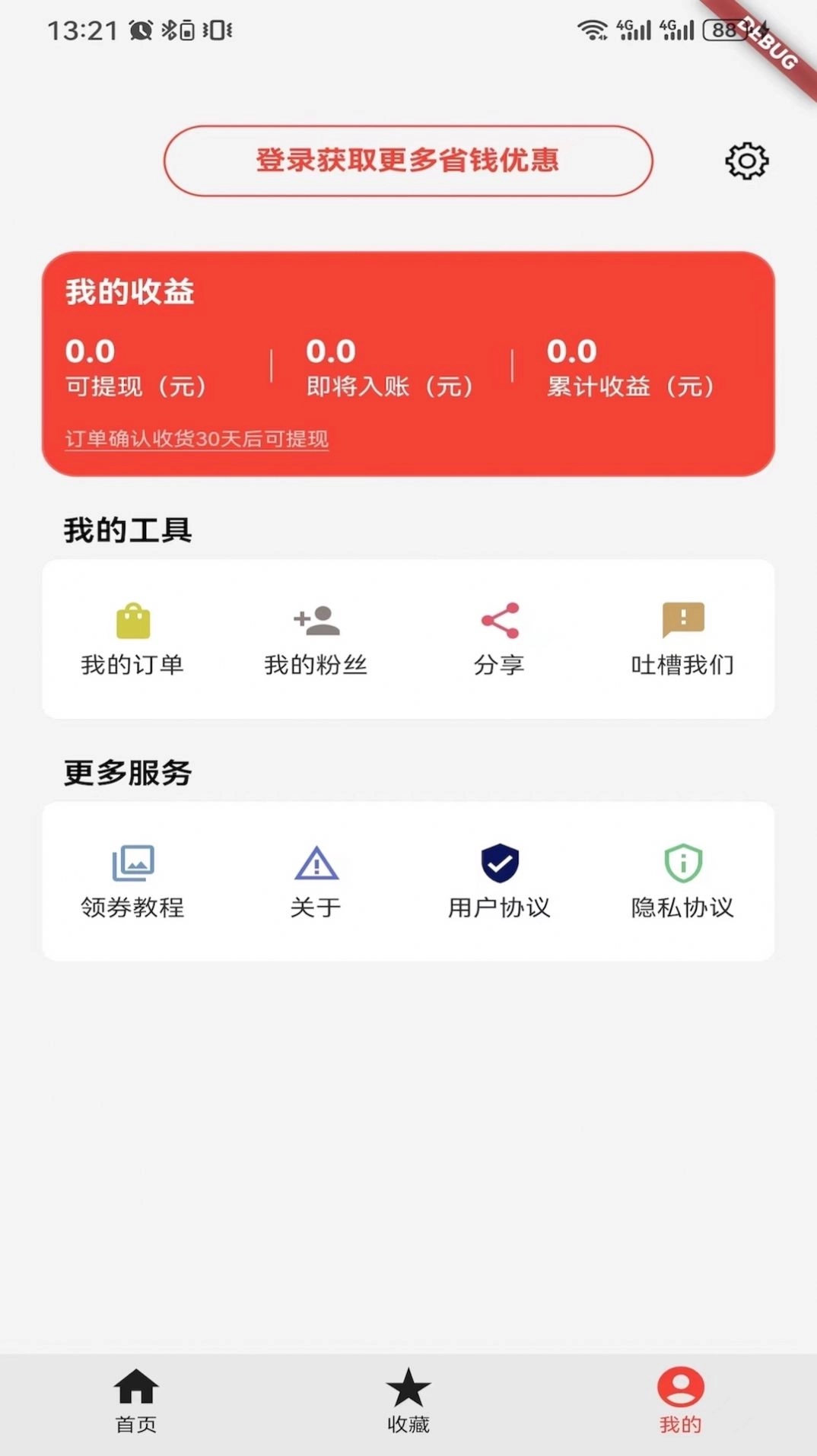The width and height of the screenshot is (817, 1456).
Task: Open the settings gear
Action: click(x=746, y=161)
